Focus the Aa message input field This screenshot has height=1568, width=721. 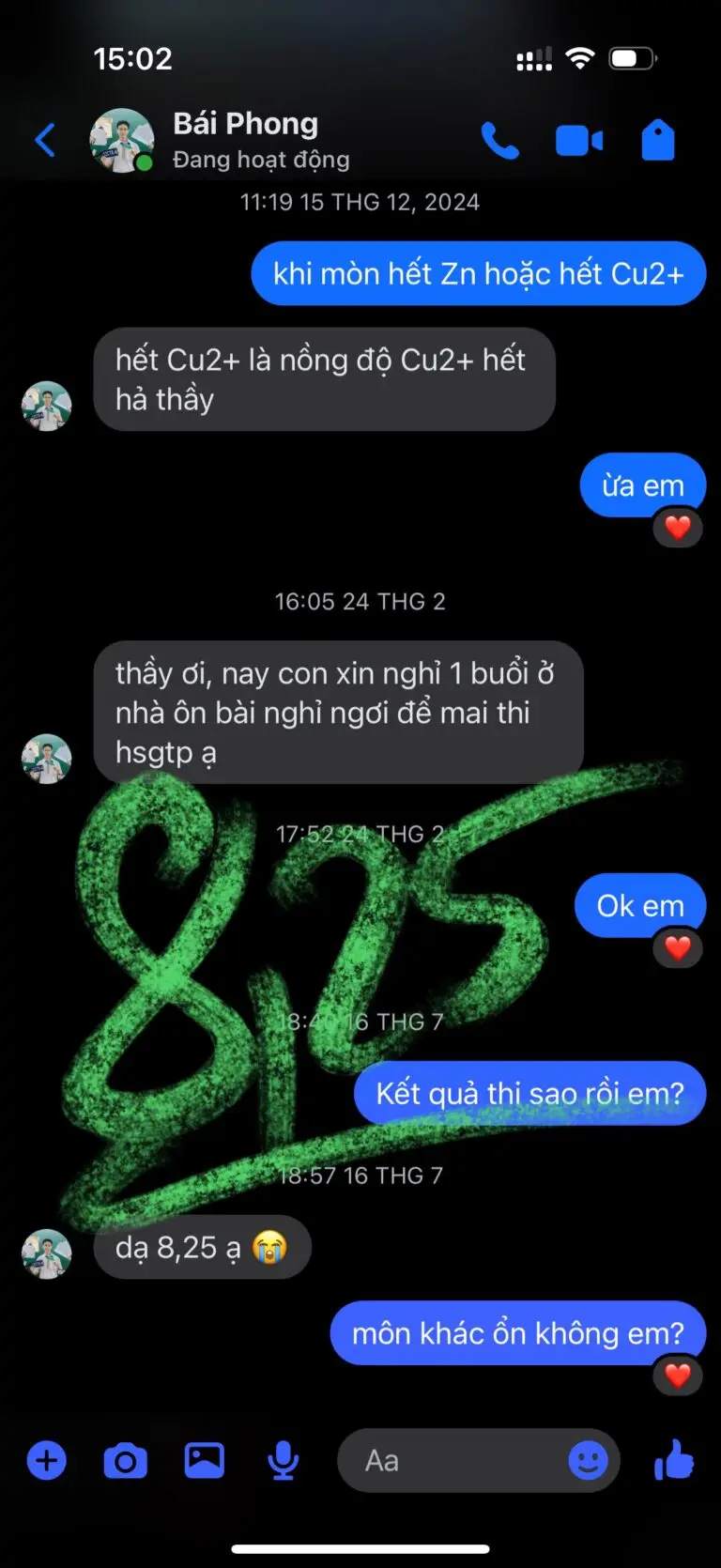click(x=451, y=1461)
